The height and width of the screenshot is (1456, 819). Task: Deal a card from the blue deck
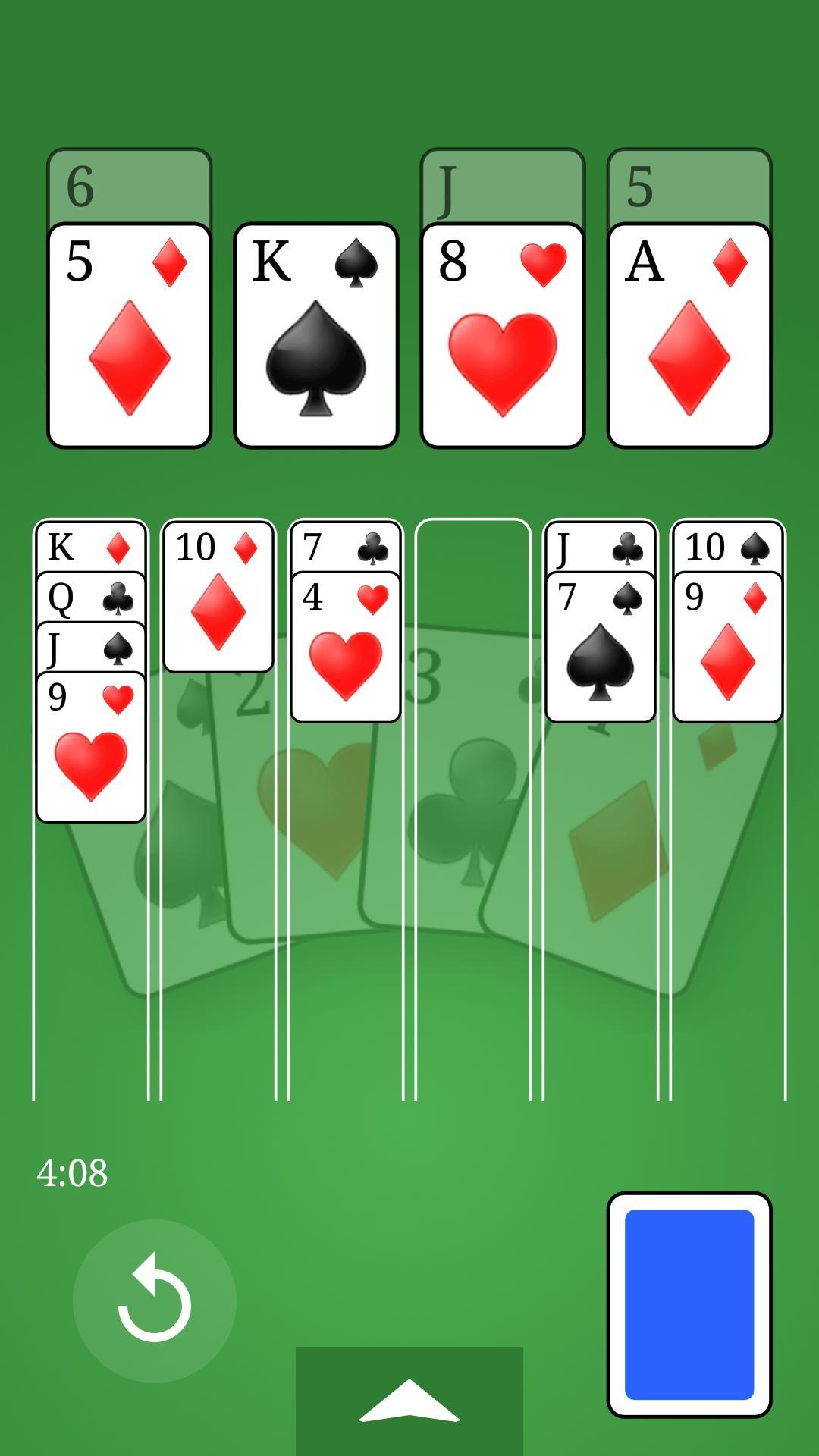(689, 1304)
